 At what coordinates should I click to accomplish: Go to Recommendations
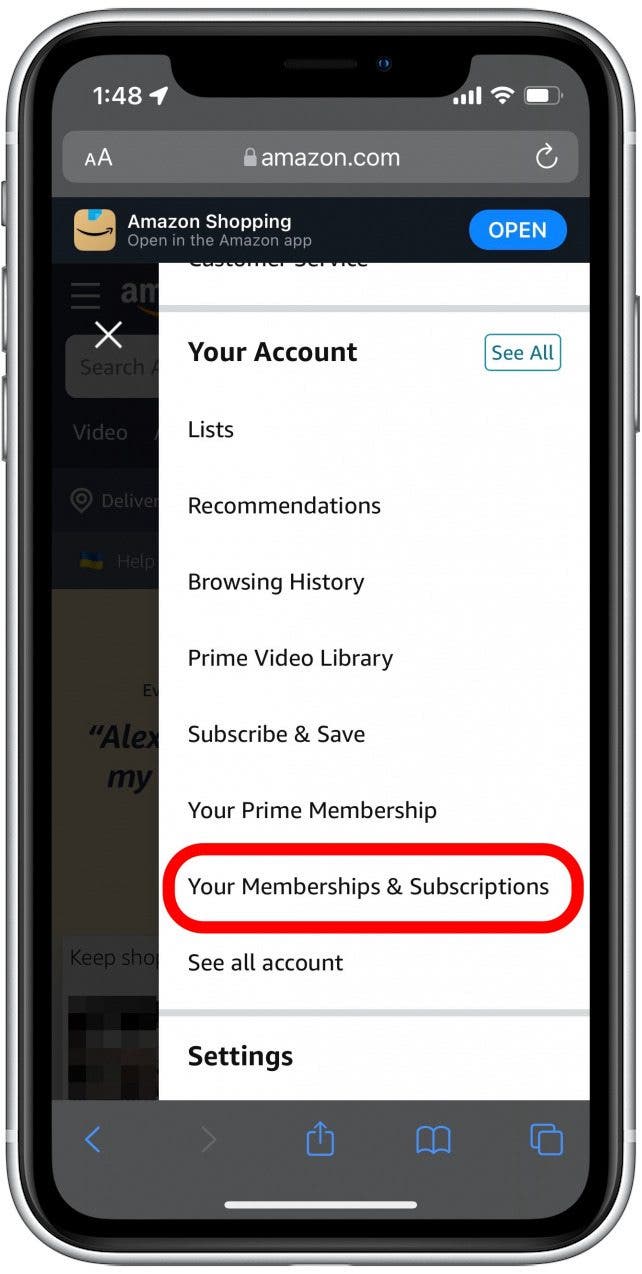[284, 506]
